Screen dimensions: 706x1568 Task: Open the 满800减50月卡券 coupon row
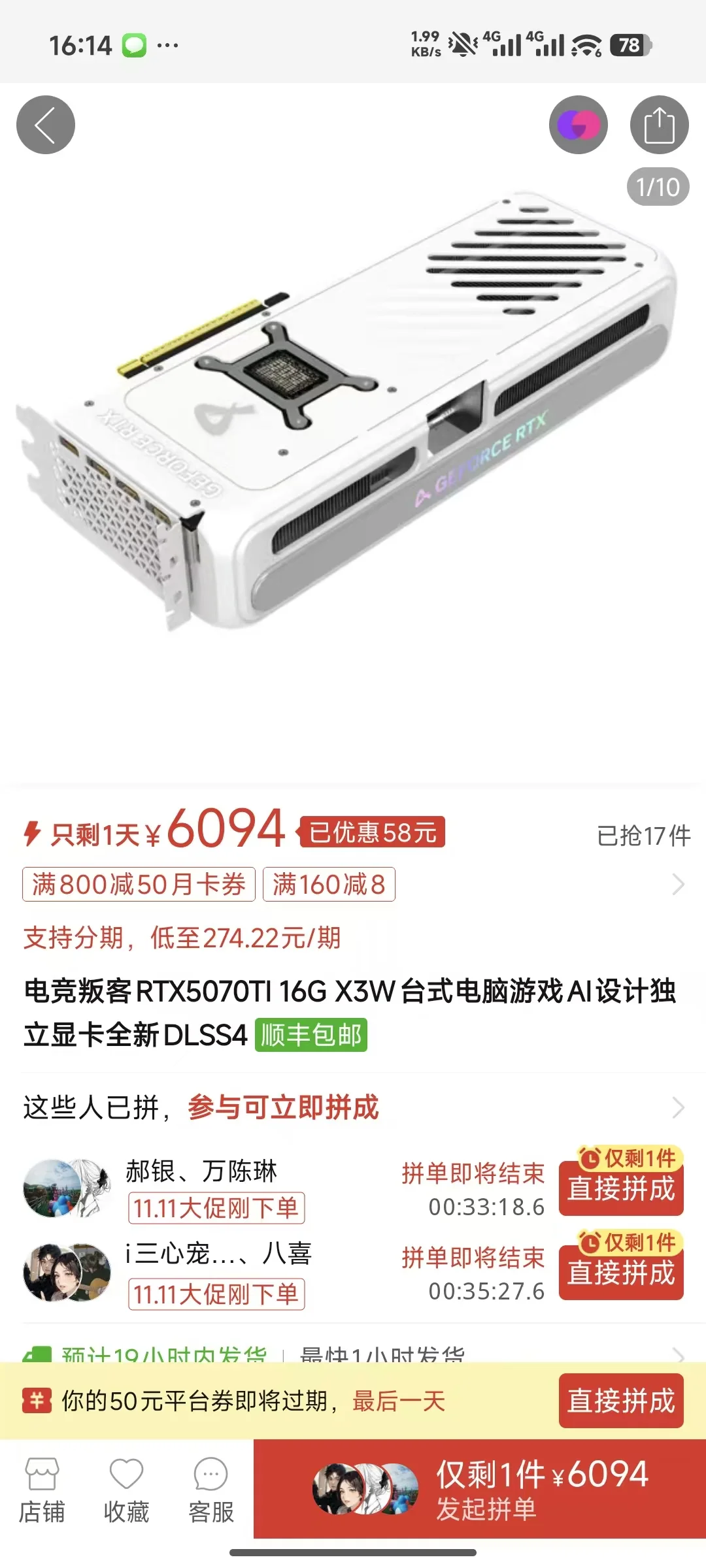pyautogui.click(x=139, y=885)
